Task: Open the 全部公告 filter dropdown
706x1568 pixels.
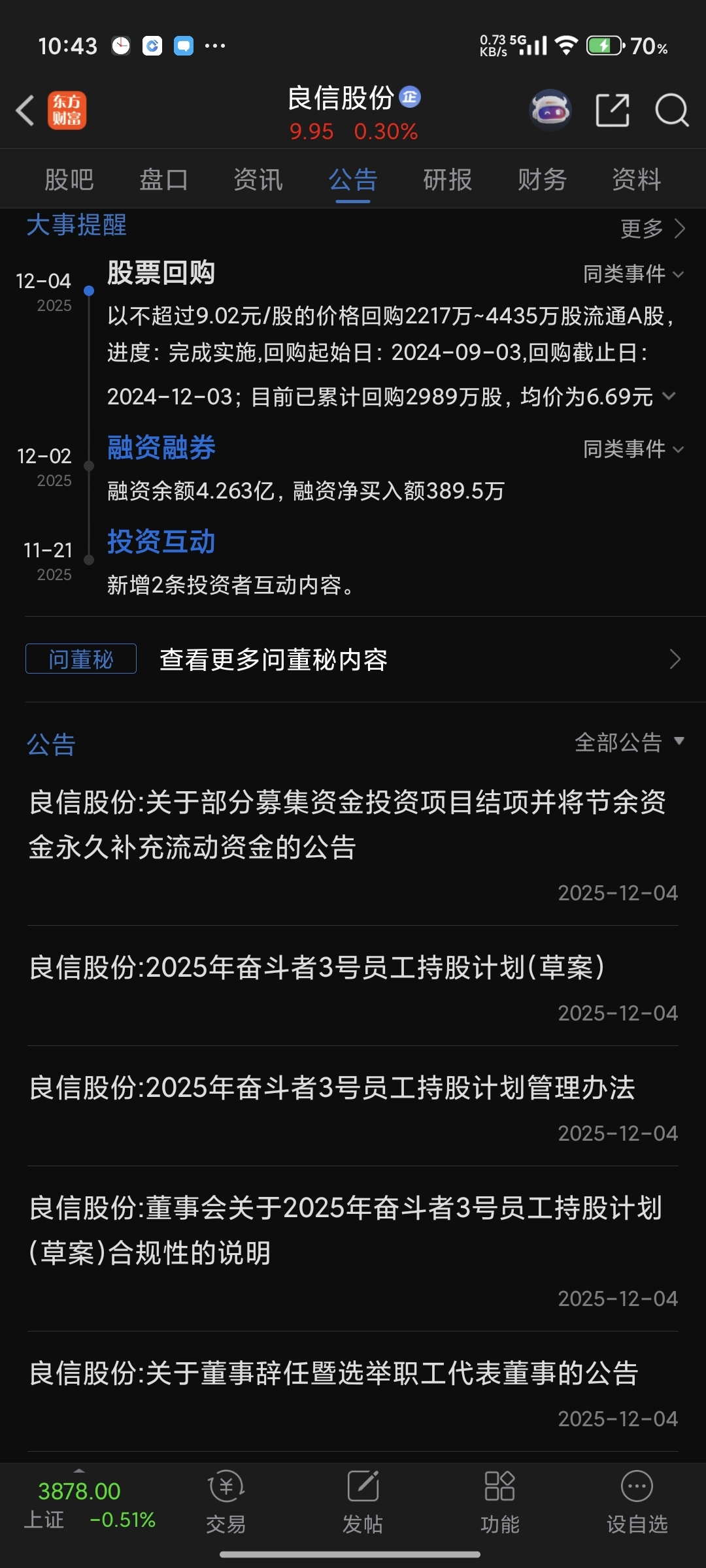Action: (629, 742)
